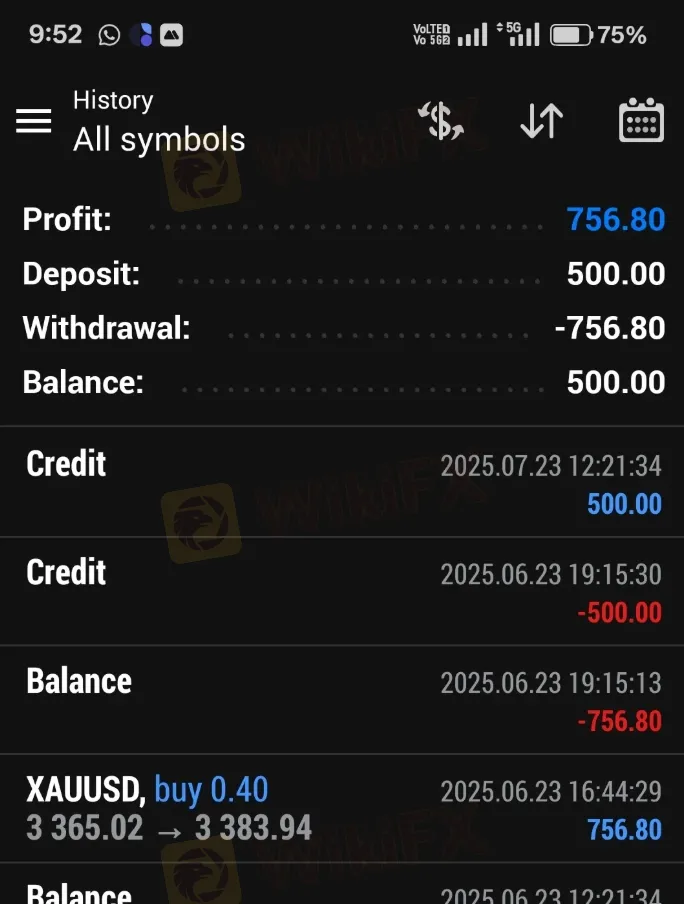Open the navigation drawer menu
The height and width of the screenshot is (904, 684).
click(x=33, y=121)
